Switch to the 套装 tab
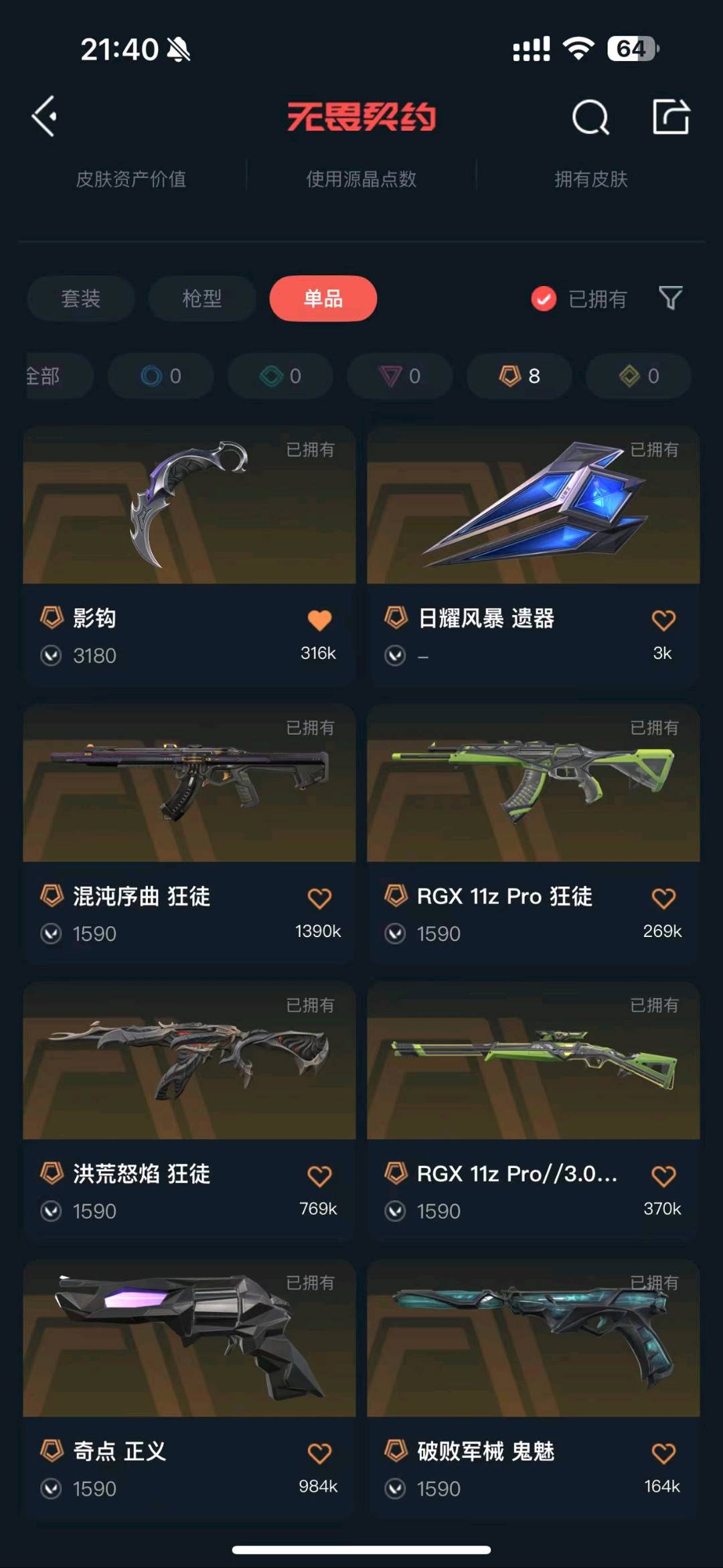 coord(80,299)
